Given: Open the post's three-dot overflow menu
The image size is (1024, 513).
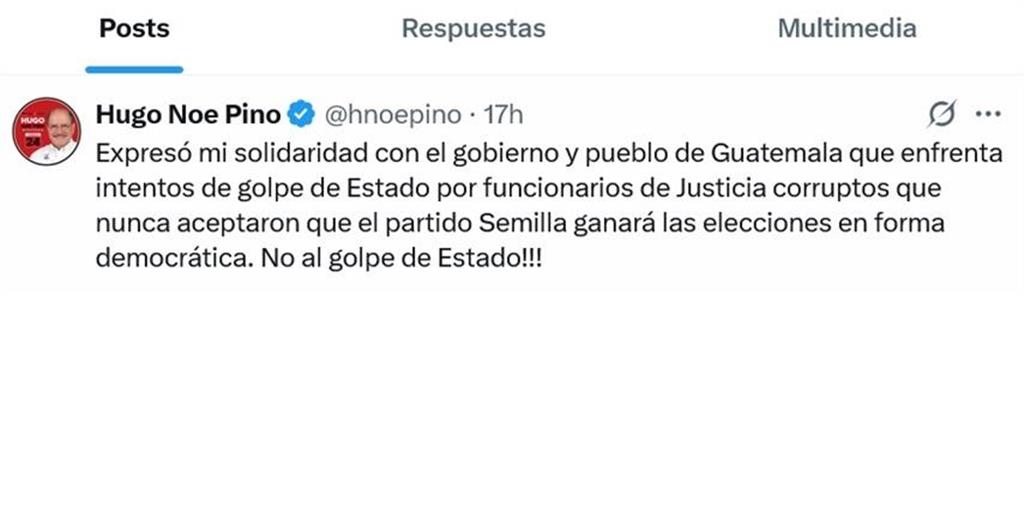Looking at the screenshot, I should [988, 114].
